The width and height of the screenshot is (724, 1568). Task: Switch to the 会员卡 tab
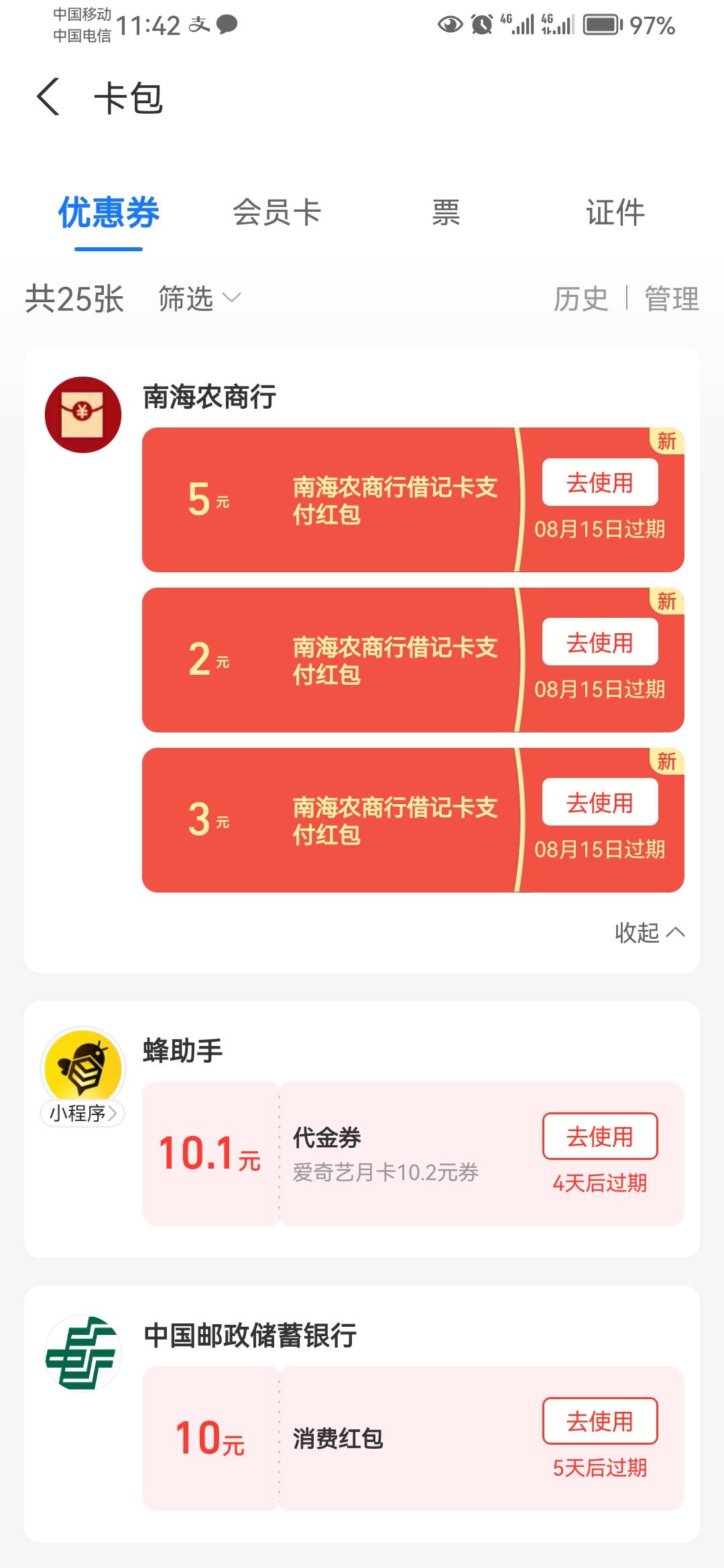click(x=277, y=212)
